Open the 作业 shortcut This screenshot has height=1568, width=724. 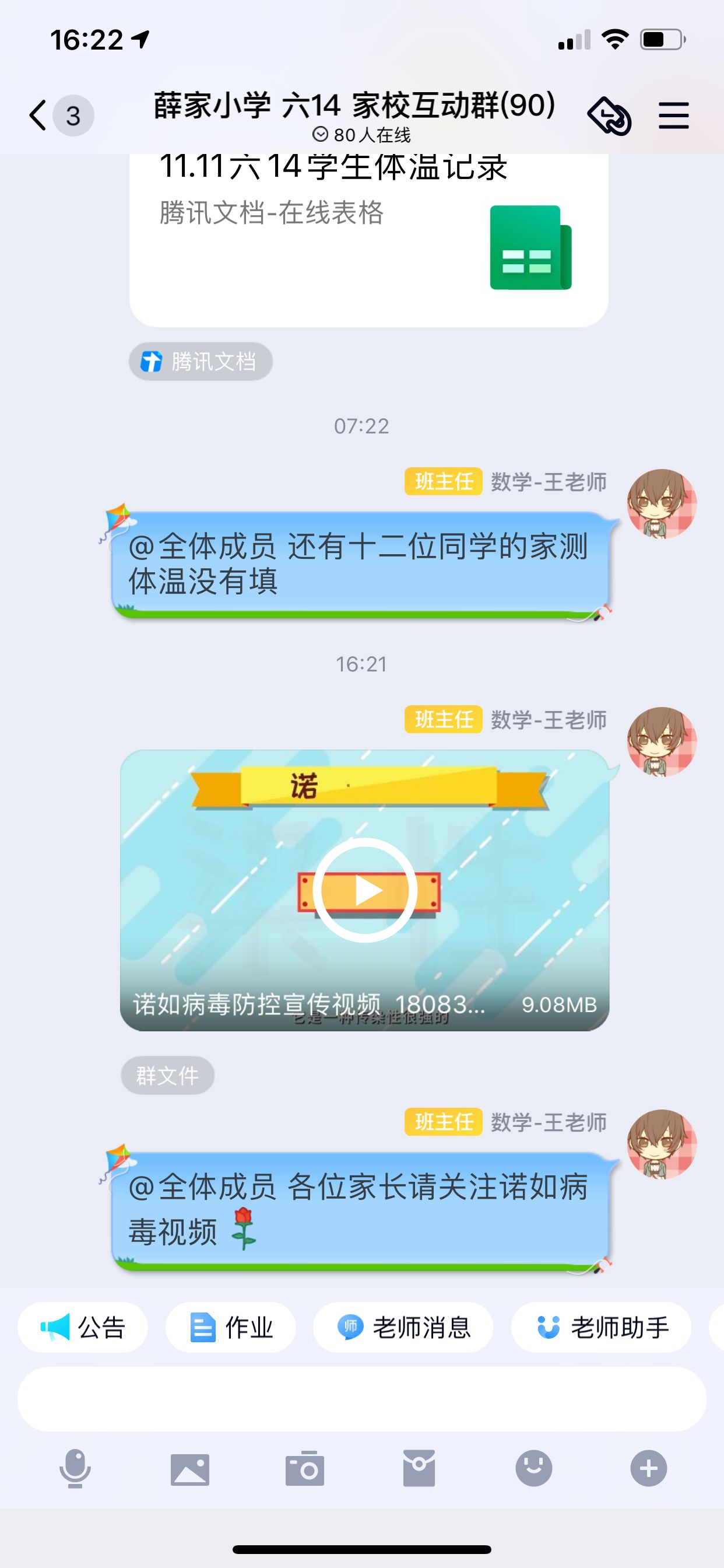[231, 1328]
